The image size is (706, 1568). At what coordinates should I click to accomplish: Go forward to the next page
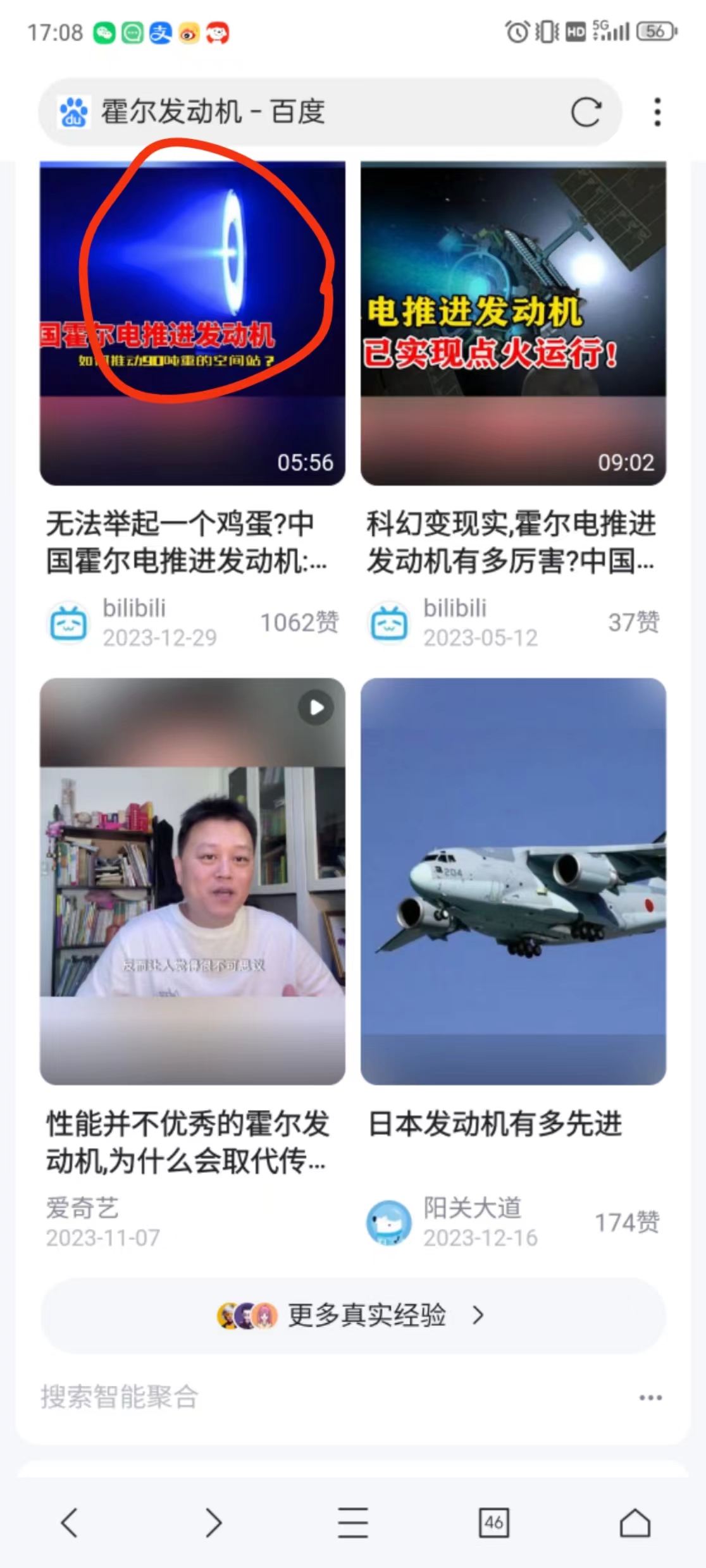coord(213,1522)
